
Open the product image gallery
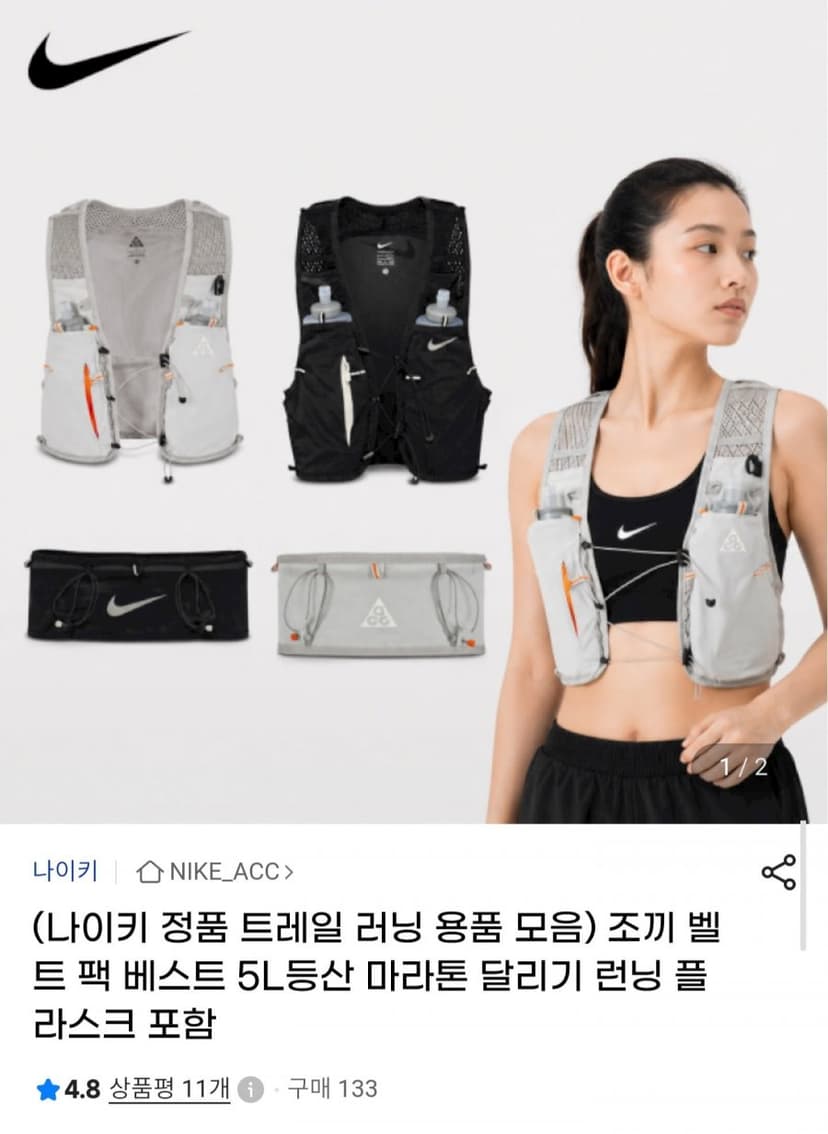(x=414, y=412)
